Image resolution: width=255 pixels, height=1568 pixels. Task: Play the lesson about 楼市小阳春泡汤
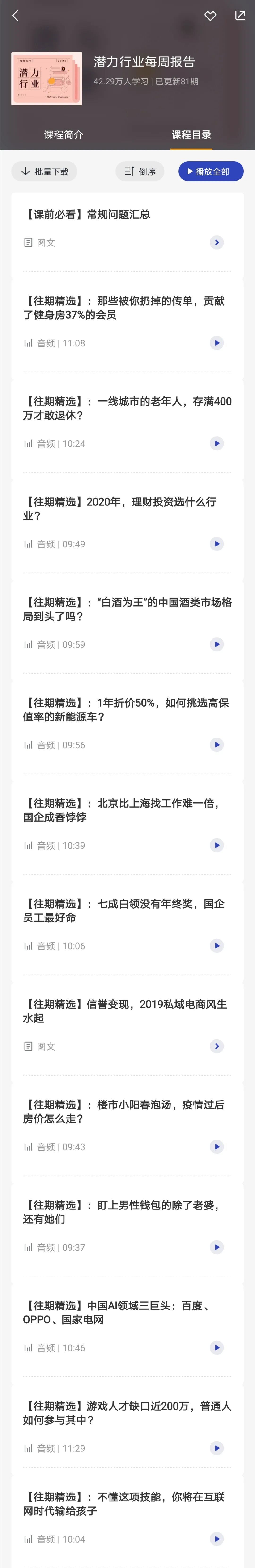(217, 1147)
